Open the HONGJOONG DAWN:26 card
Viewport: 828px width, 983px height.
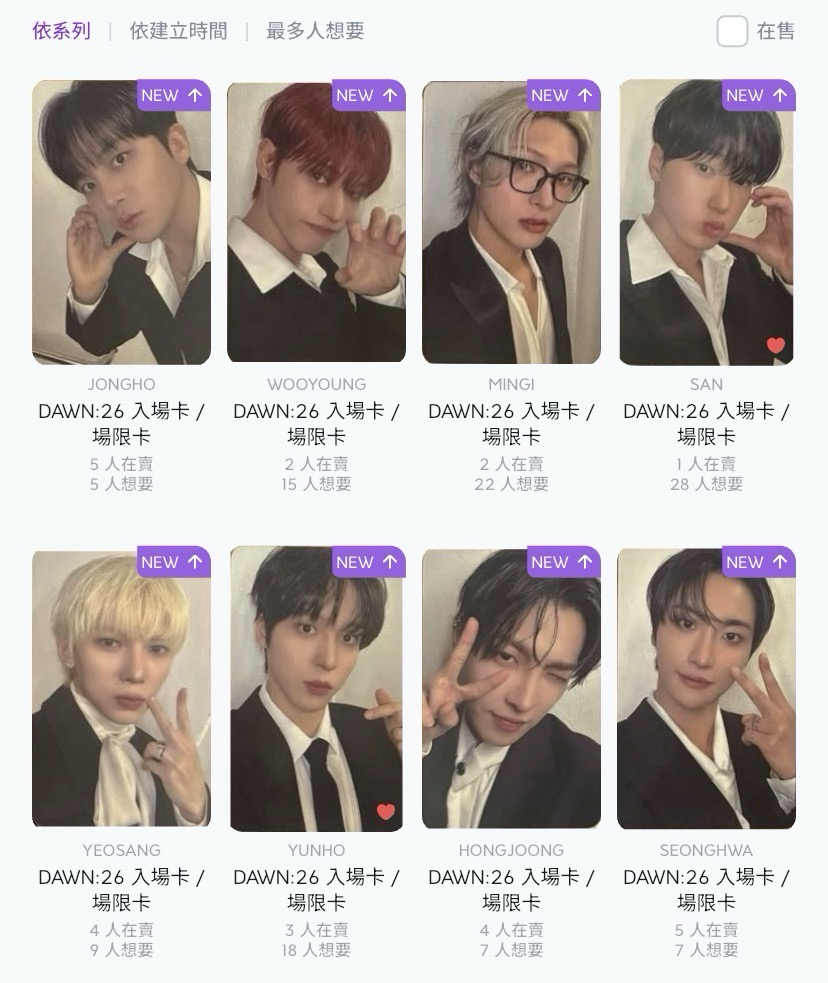(x=511, y=688)
